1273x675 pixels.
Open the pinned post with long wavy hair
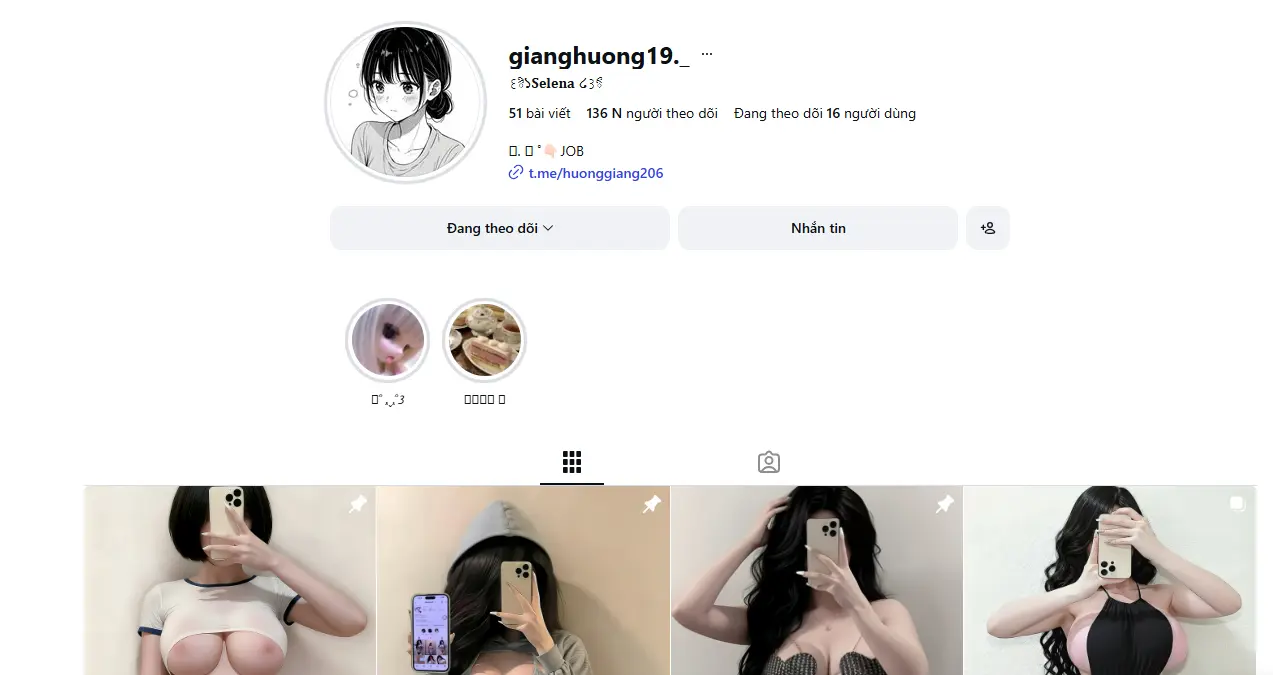[x=816, y=580]
